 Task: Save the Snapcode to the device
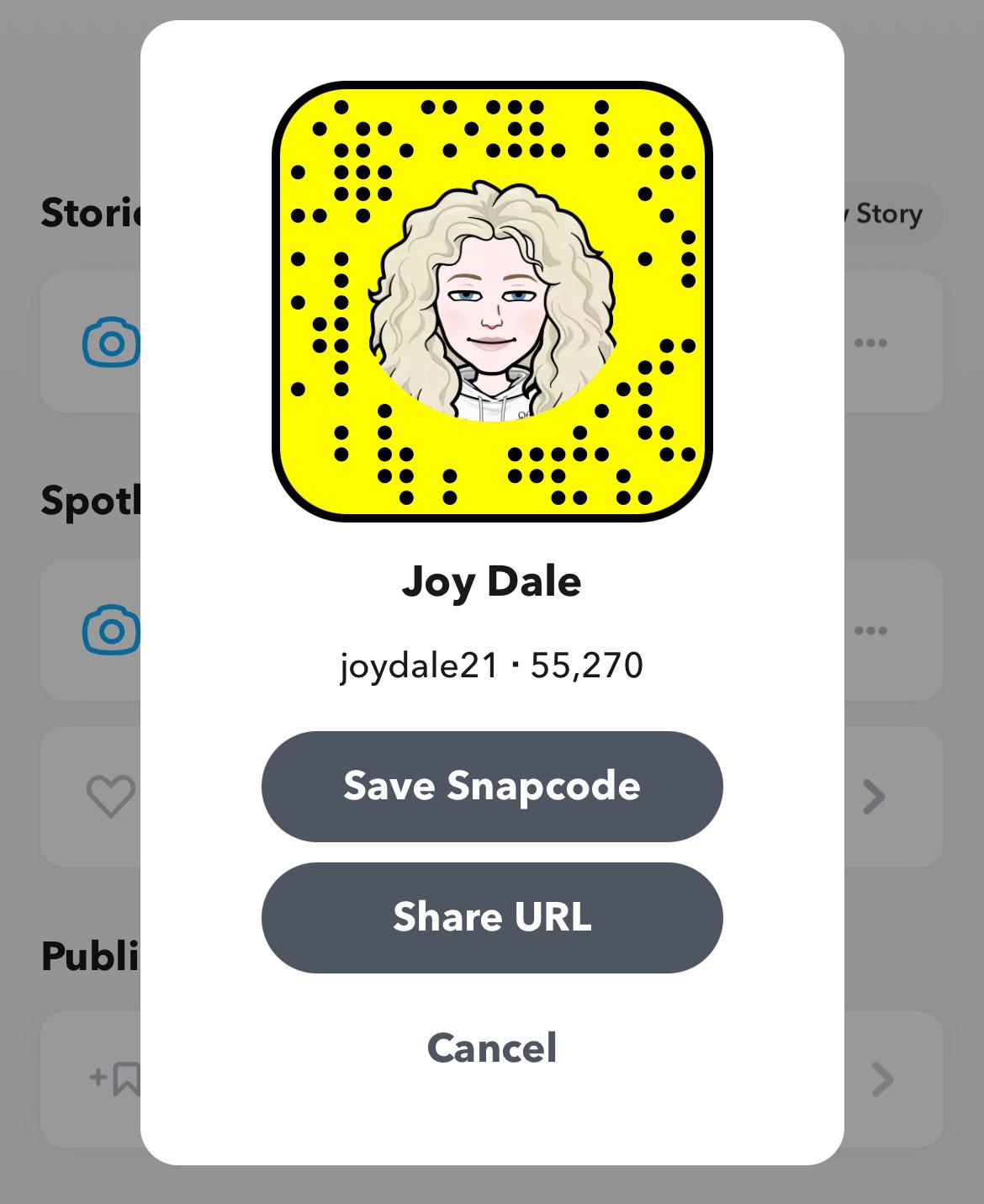pyautogui.click(x=492, y=786)
